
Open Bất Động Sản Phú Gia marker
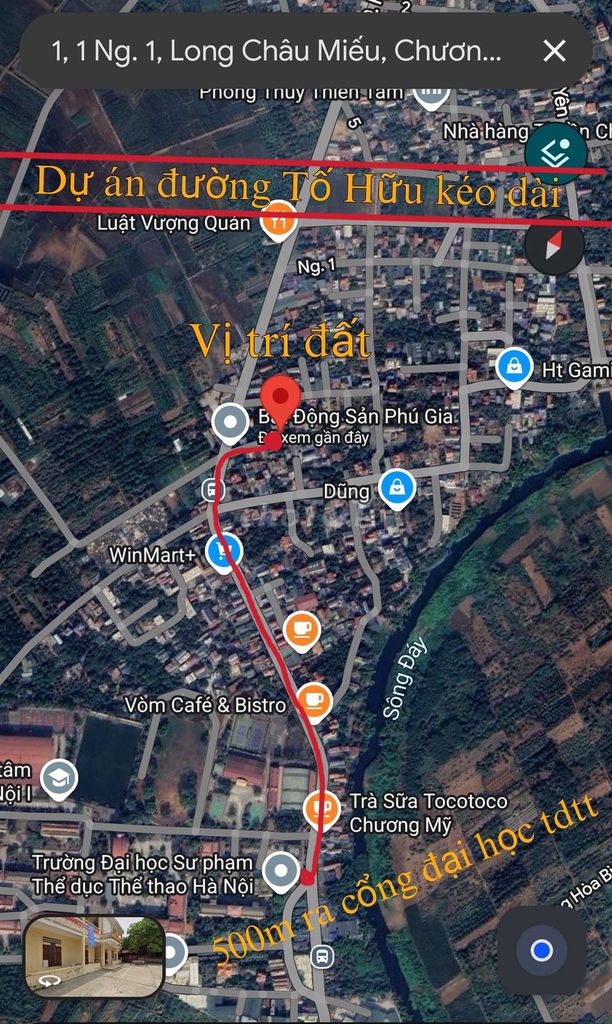(x=231, y=422)
